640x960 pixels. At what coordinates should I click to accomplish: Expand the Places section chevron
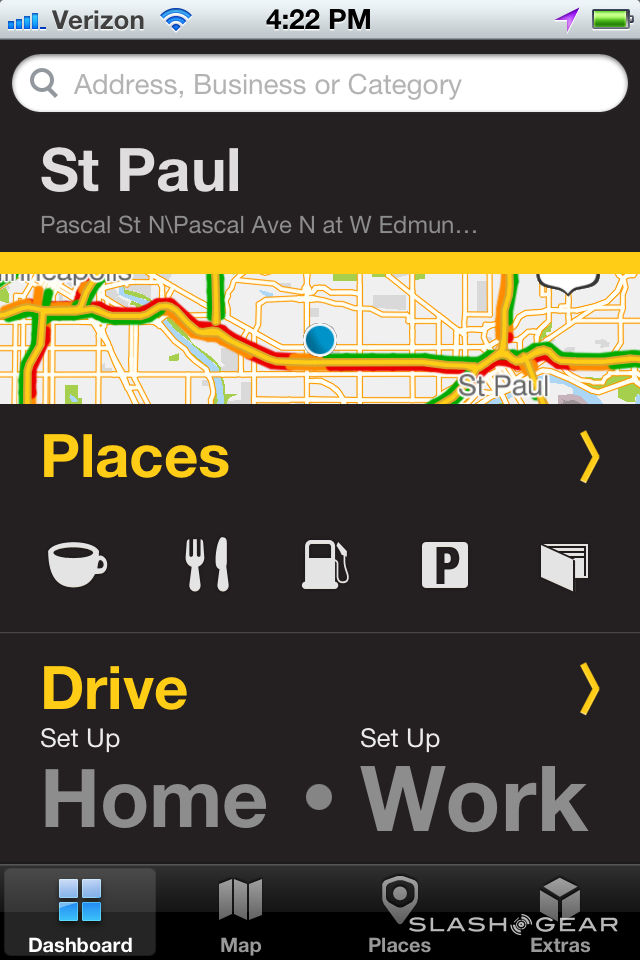pos(590,458)
